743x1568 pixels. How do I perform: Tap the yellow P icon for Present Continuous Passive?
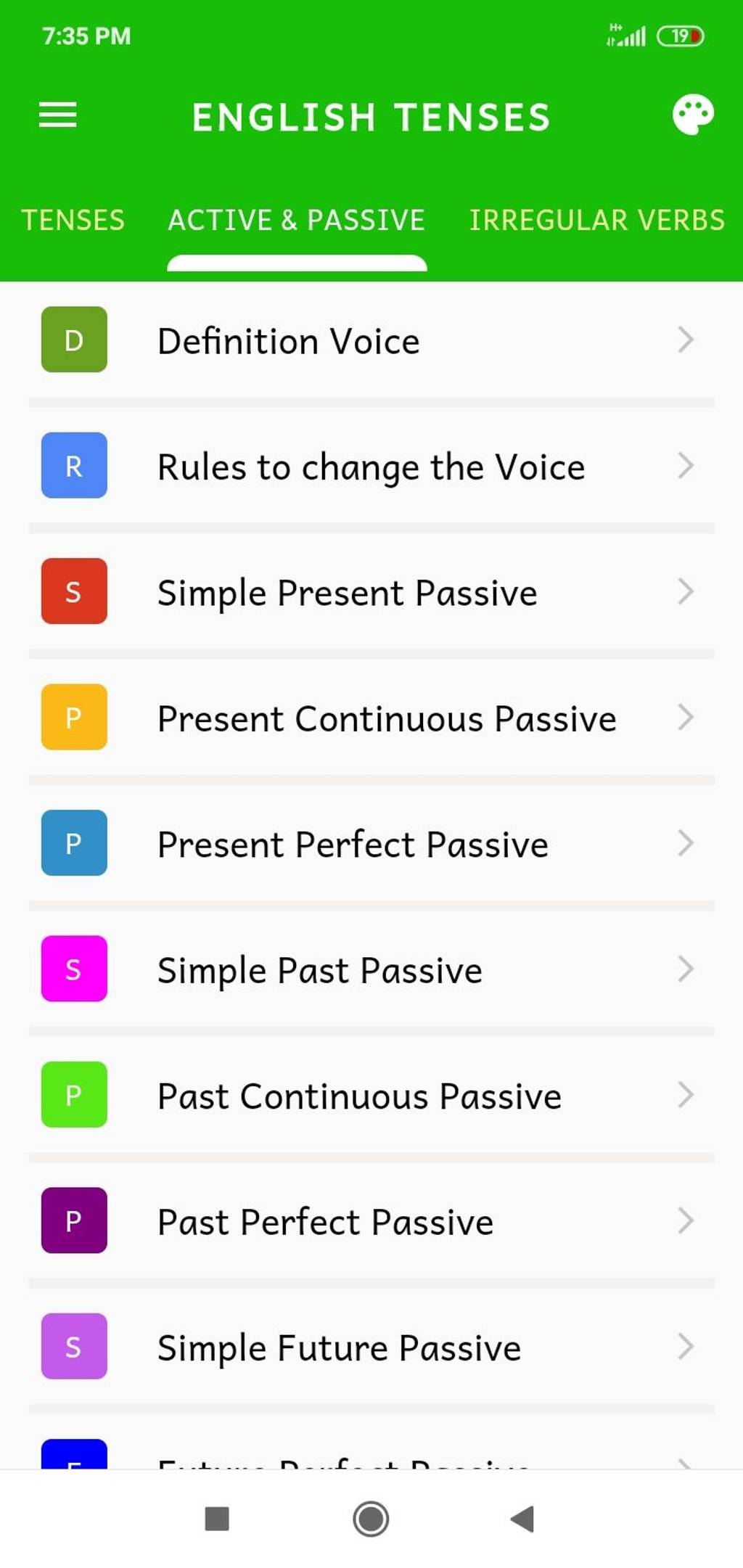[73, 717]
